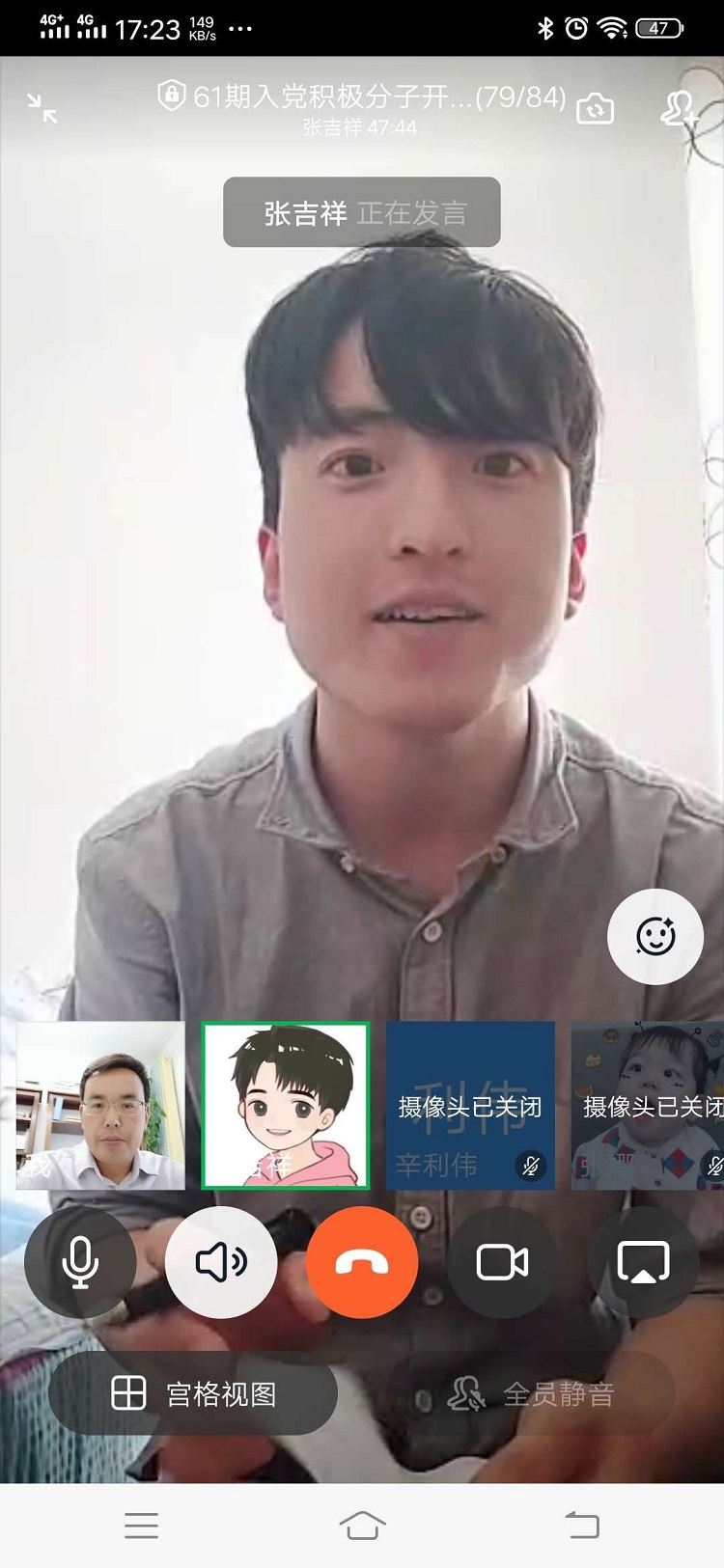Mute all members with 全员静音
Image resolution: width=724 pixels, height=1568 pixels.
click(532, 1393)
